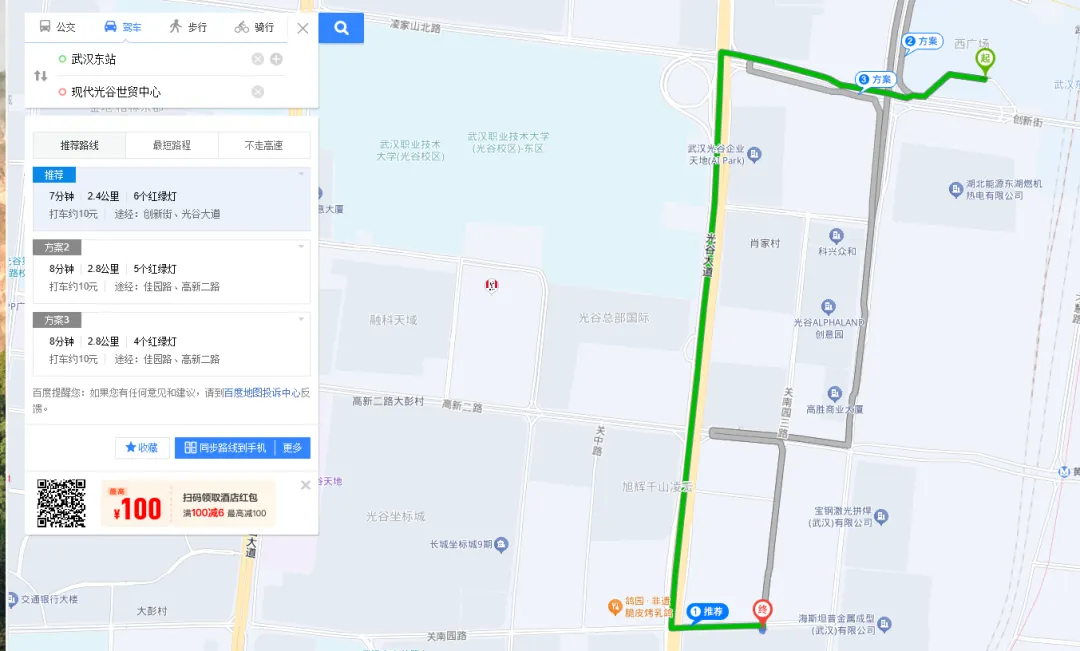1080x651 pixels.
Task: Edit the destination 现代光谷世贸中心
Action: (x=150, y=92)
